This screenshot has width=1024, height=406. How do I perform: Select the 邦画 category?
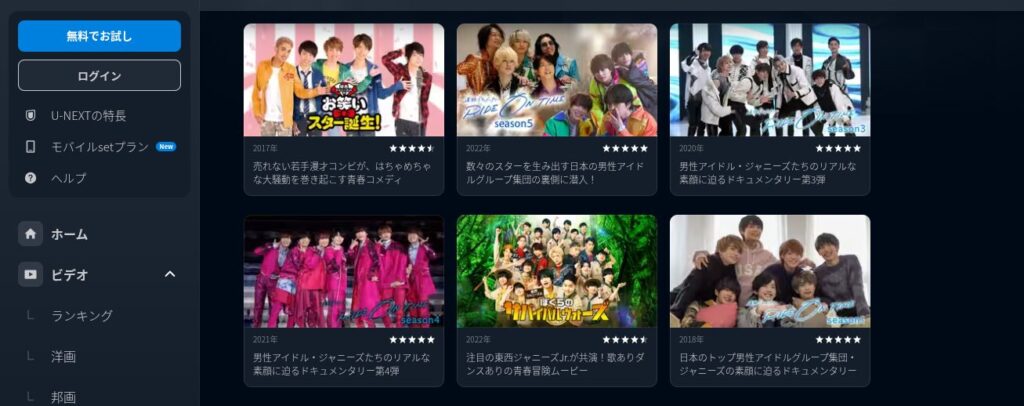point(63,396)
